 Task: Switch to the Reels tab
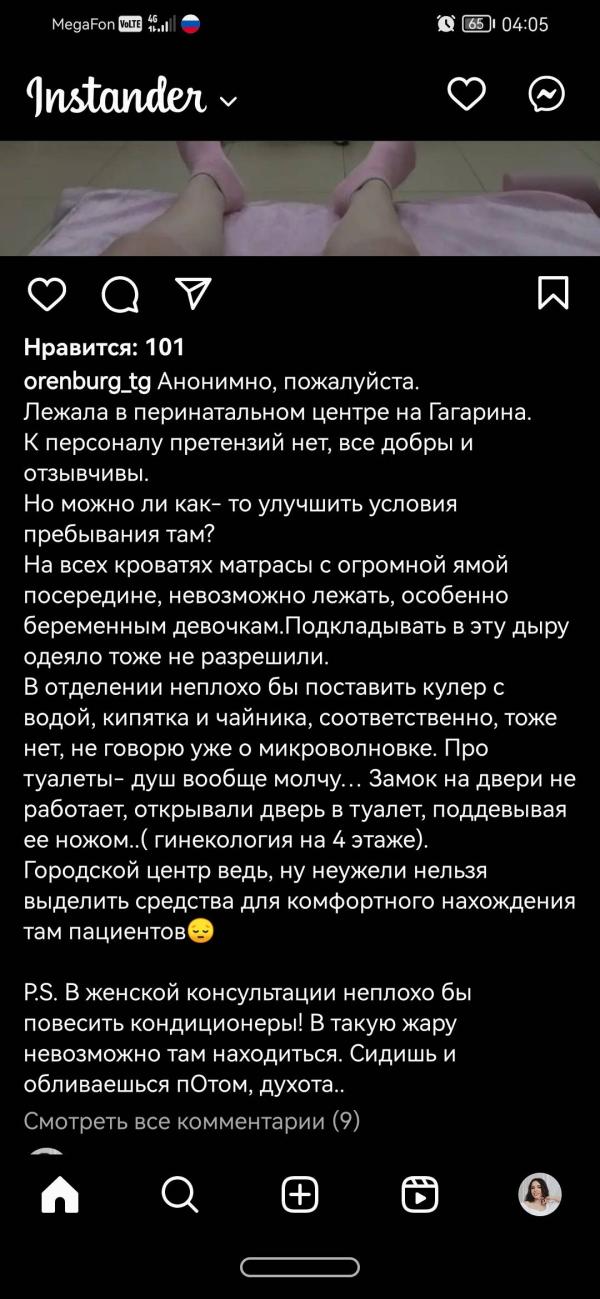pos(420,1194)
